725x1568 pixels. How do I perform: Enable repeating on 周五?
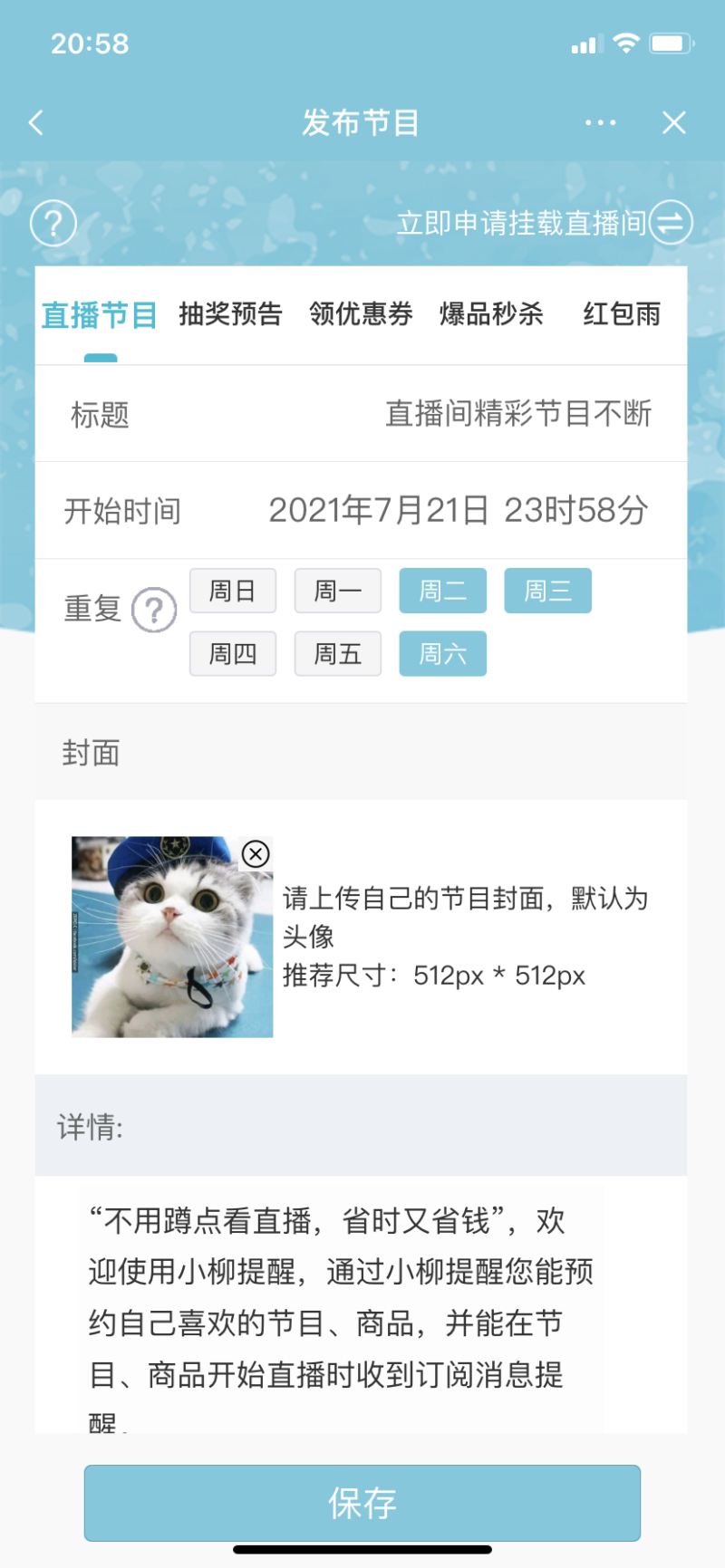click(x=337, y=653)
